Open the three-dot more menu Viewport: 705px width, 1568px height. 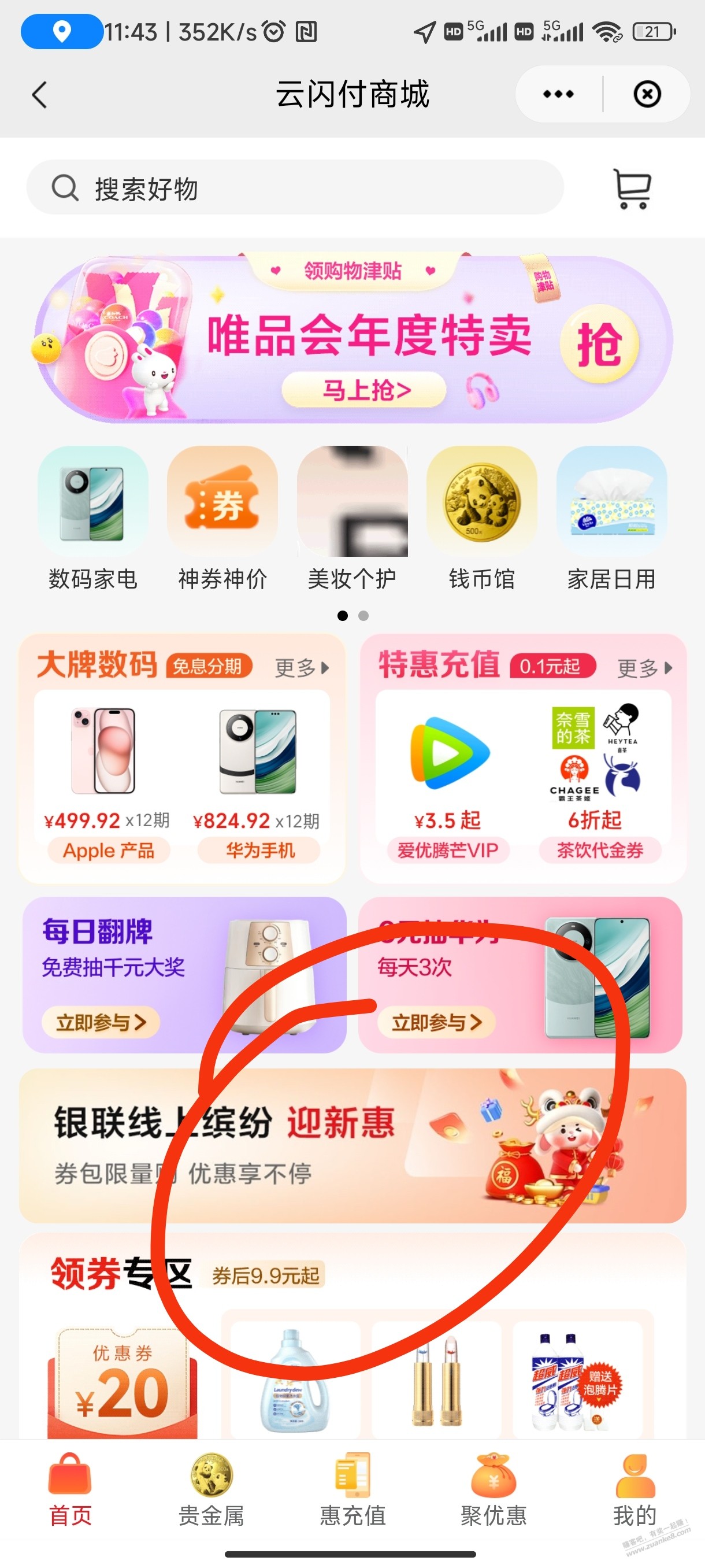tap(558, 94)
